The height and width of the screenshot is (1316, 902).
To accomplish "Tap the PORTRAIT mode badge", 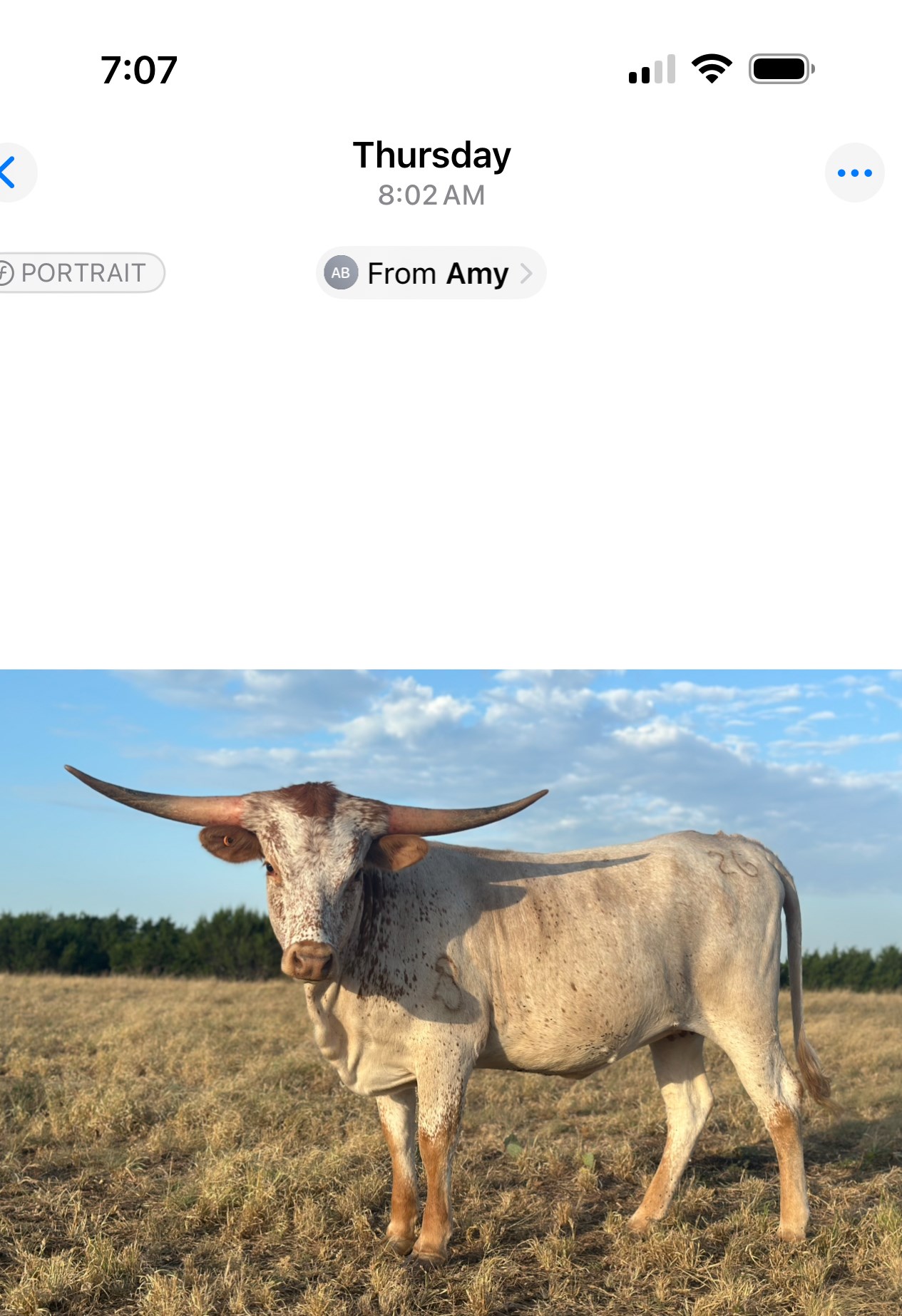I will 80,272.
